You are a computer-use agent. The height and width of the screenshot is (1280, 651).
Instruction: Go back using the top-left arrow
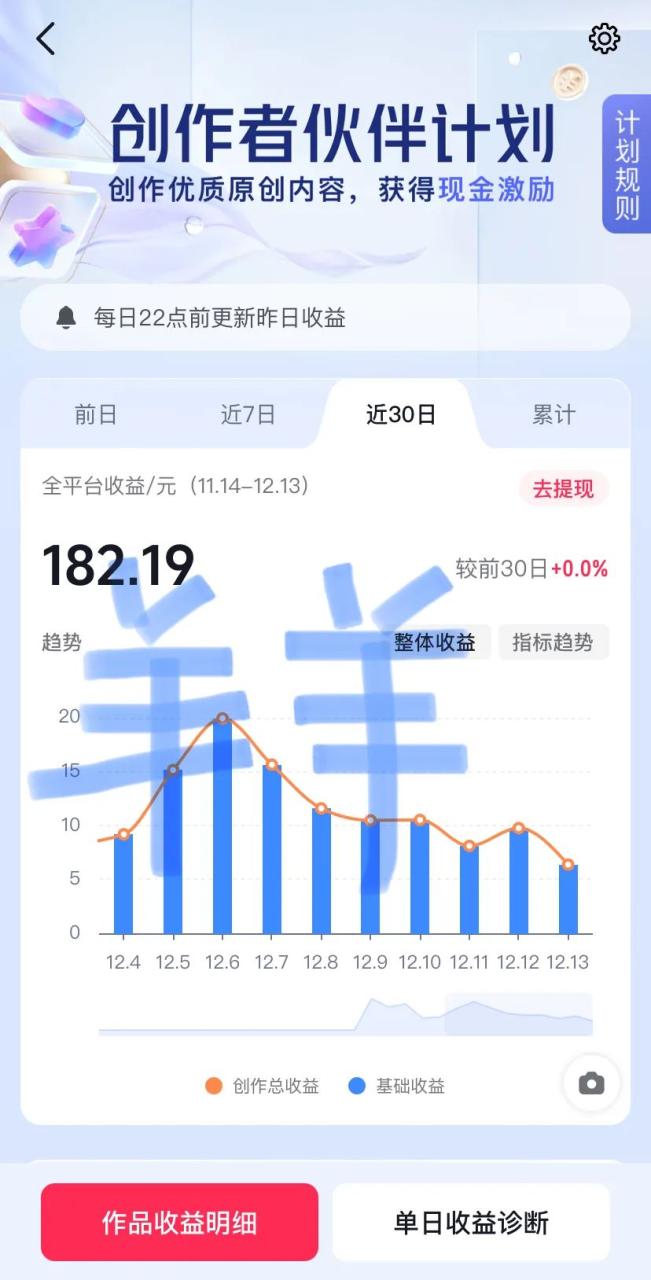[x=45, y=39]
